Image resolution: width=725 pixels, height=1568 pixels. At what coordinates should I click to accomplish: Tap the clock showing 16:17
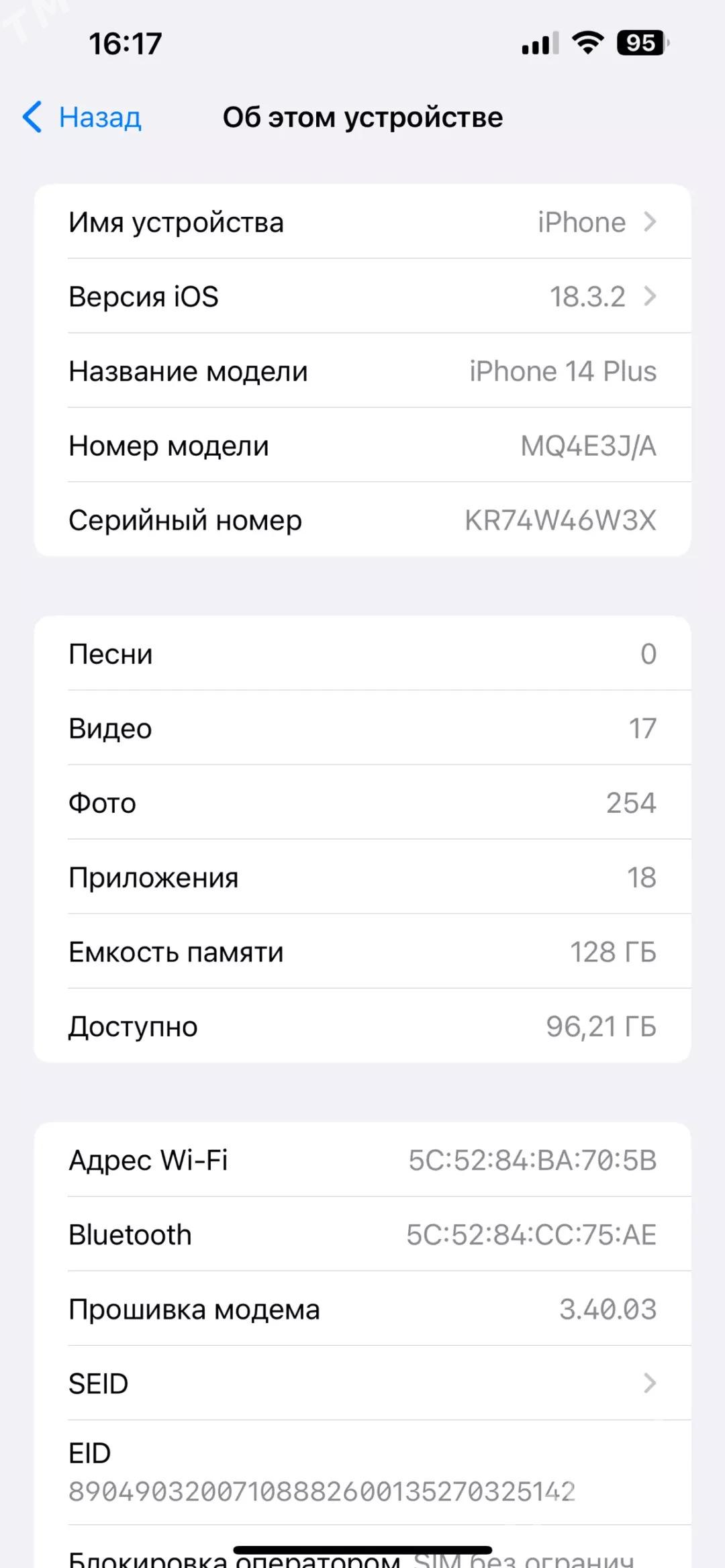click(124, 43)
